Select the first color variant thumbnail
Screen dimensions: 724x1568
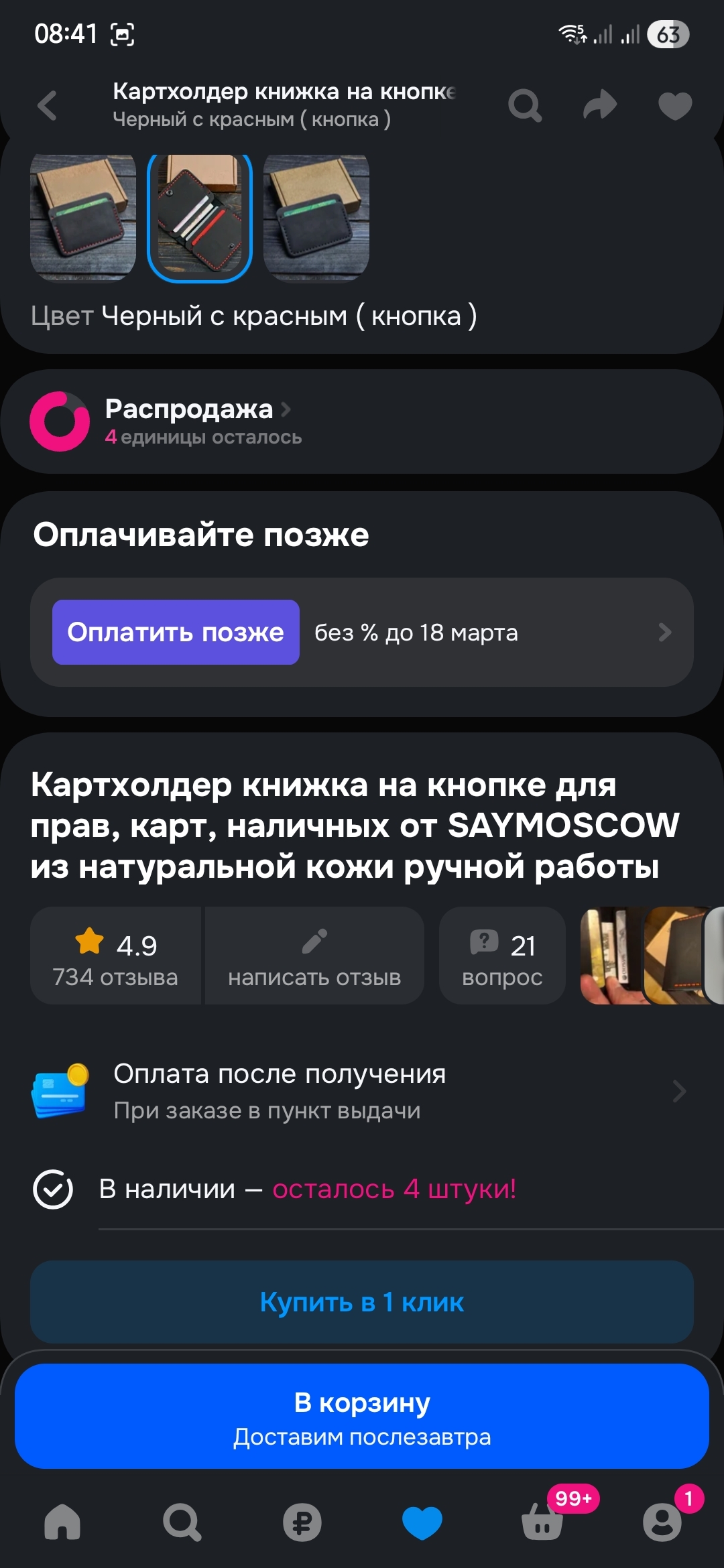pyautogui.click(x=83, y=216)
